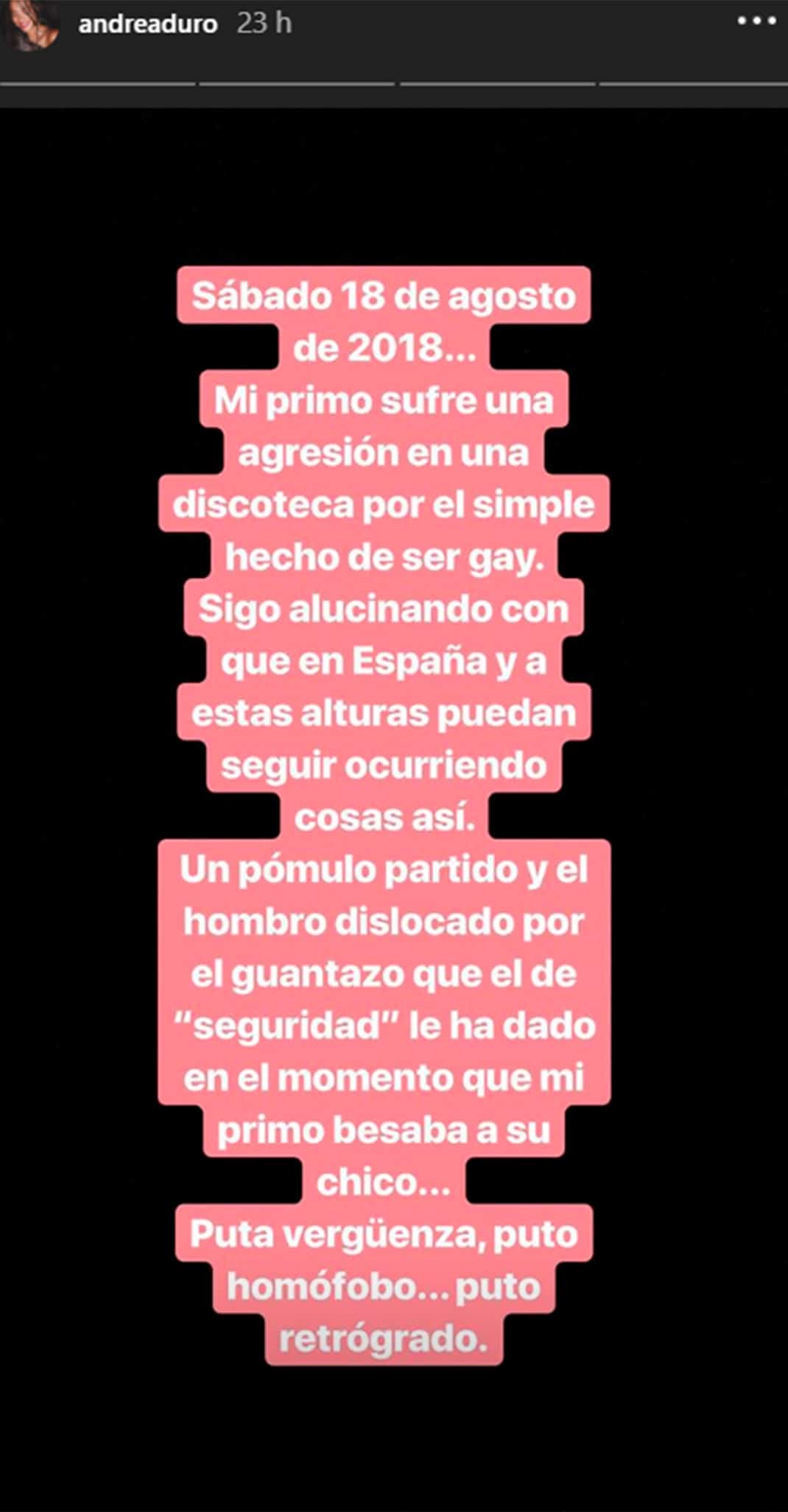The image size is (788, 1512).
Task: Open andreaduro's profile picture
Action: (x=31, y=24)
